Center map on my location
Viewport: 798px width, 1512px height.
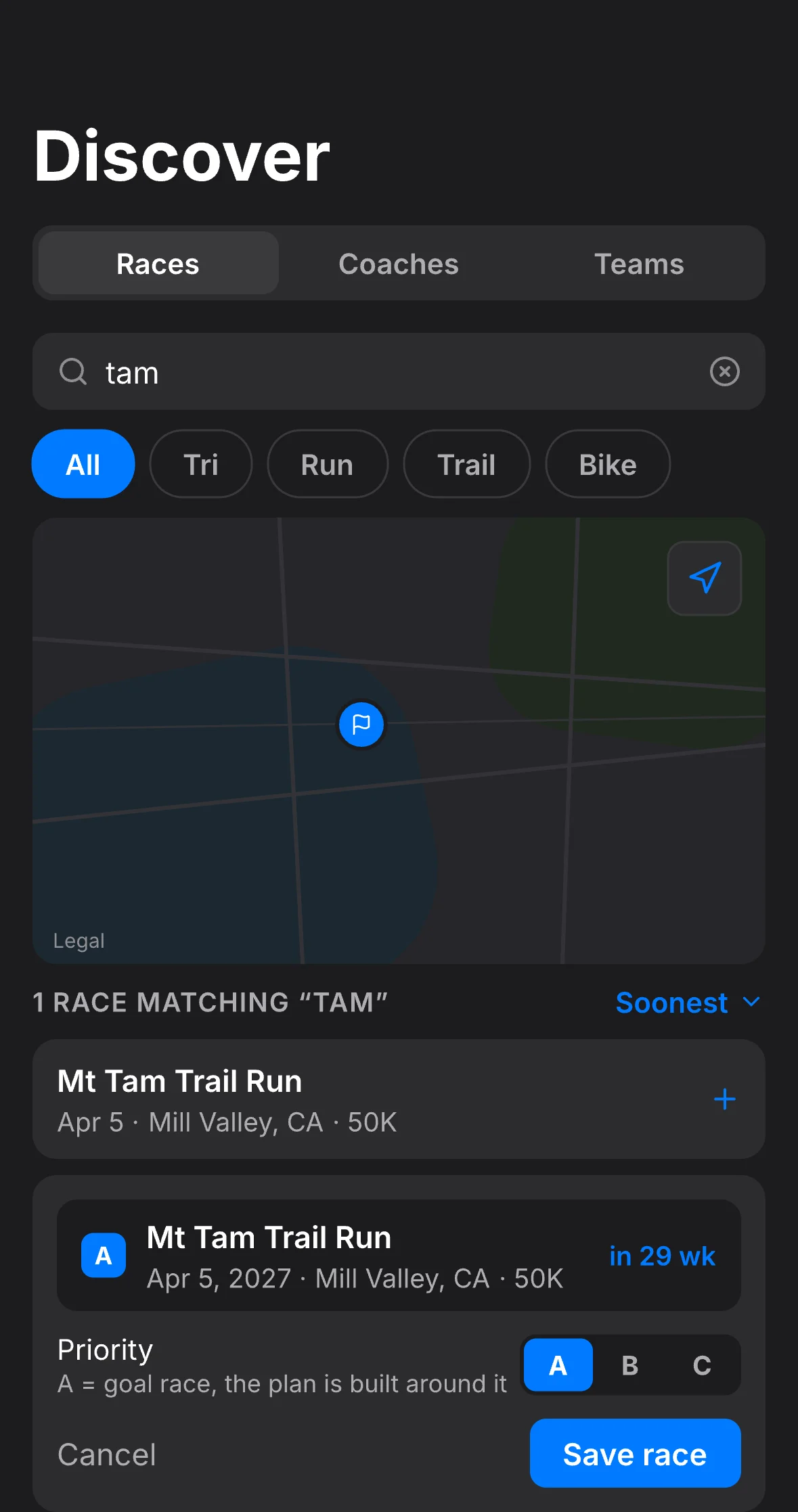[x=705, y=578]
